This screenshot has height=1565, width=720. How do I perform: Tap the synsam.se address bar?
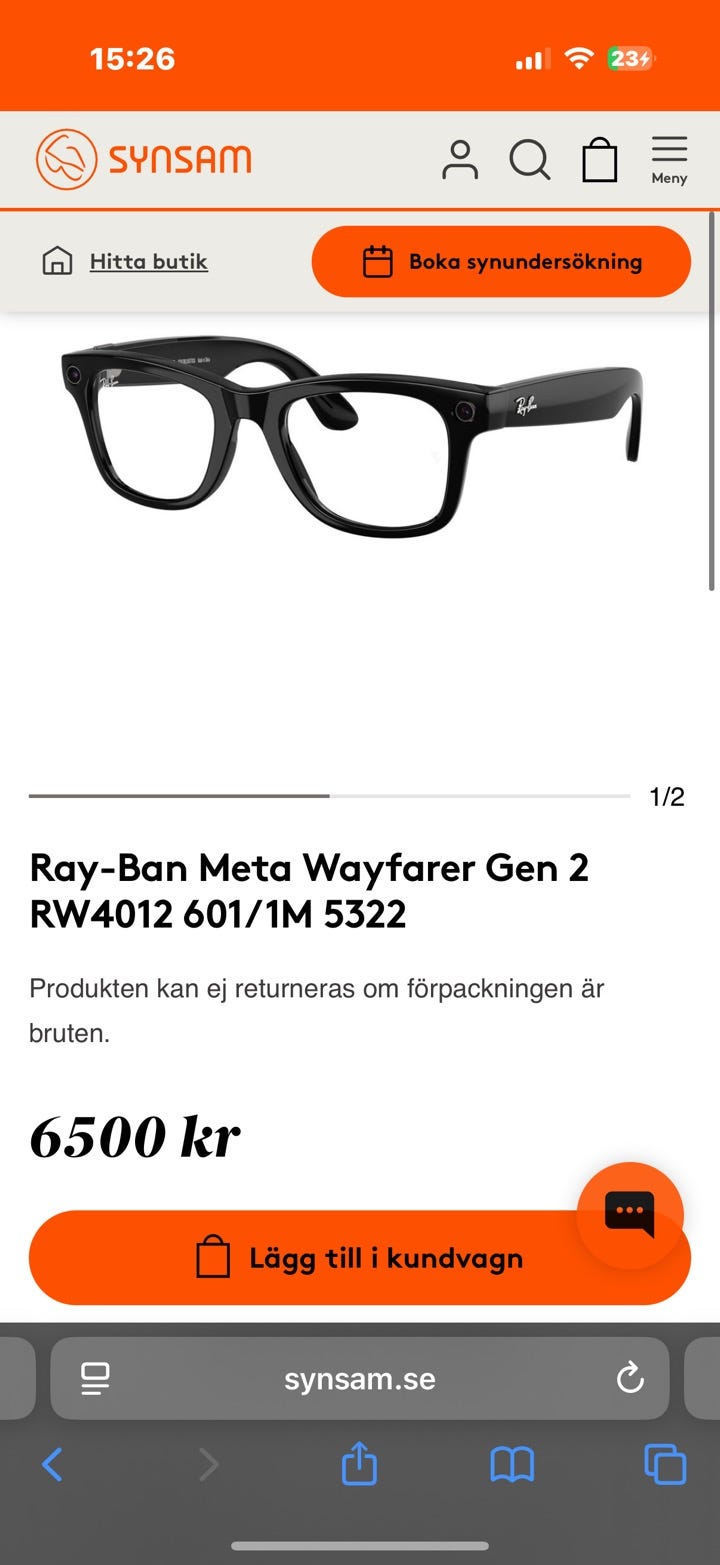[360, 1377]
